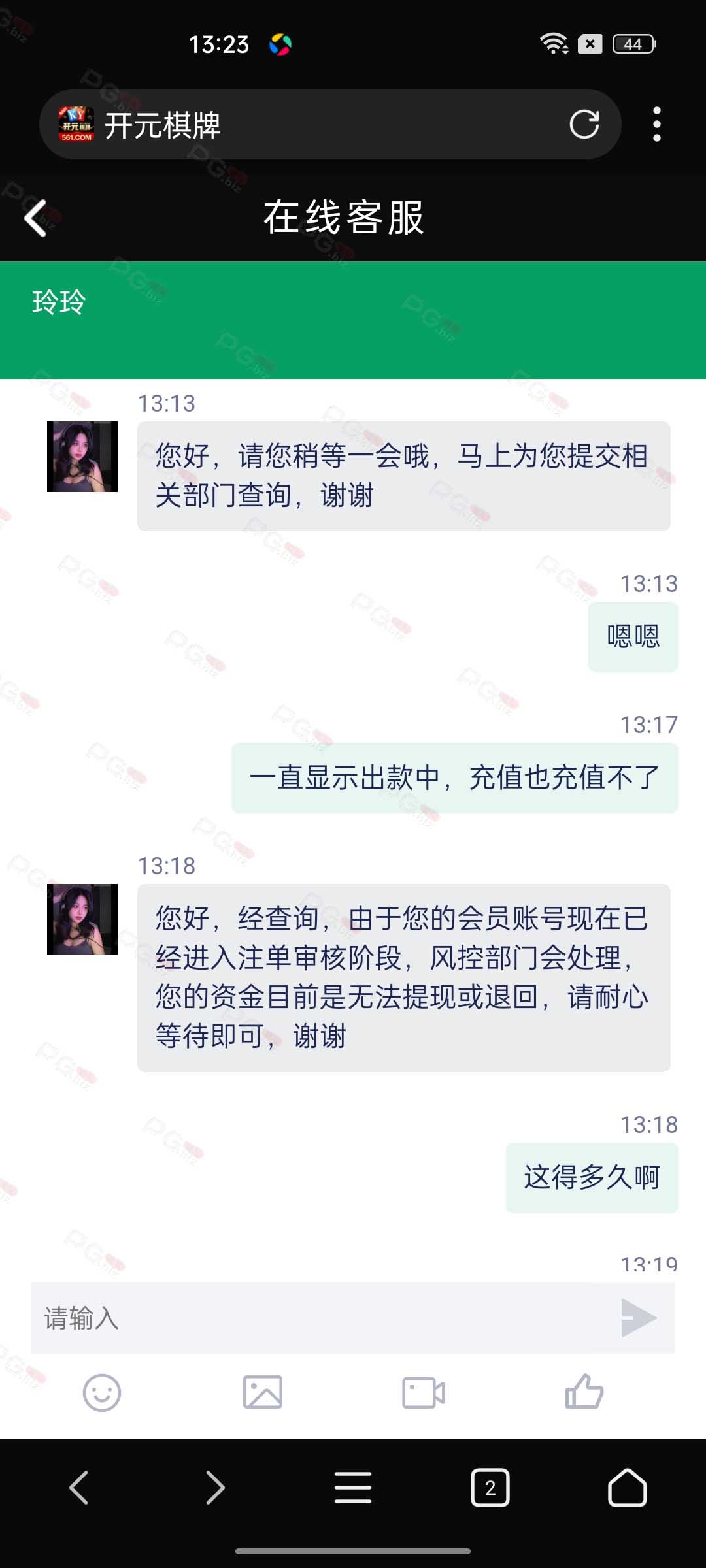Attach a video to the chat
Image resolution: width=706 pixels, height=1568 pixels.
click(x=424, y=1392)
